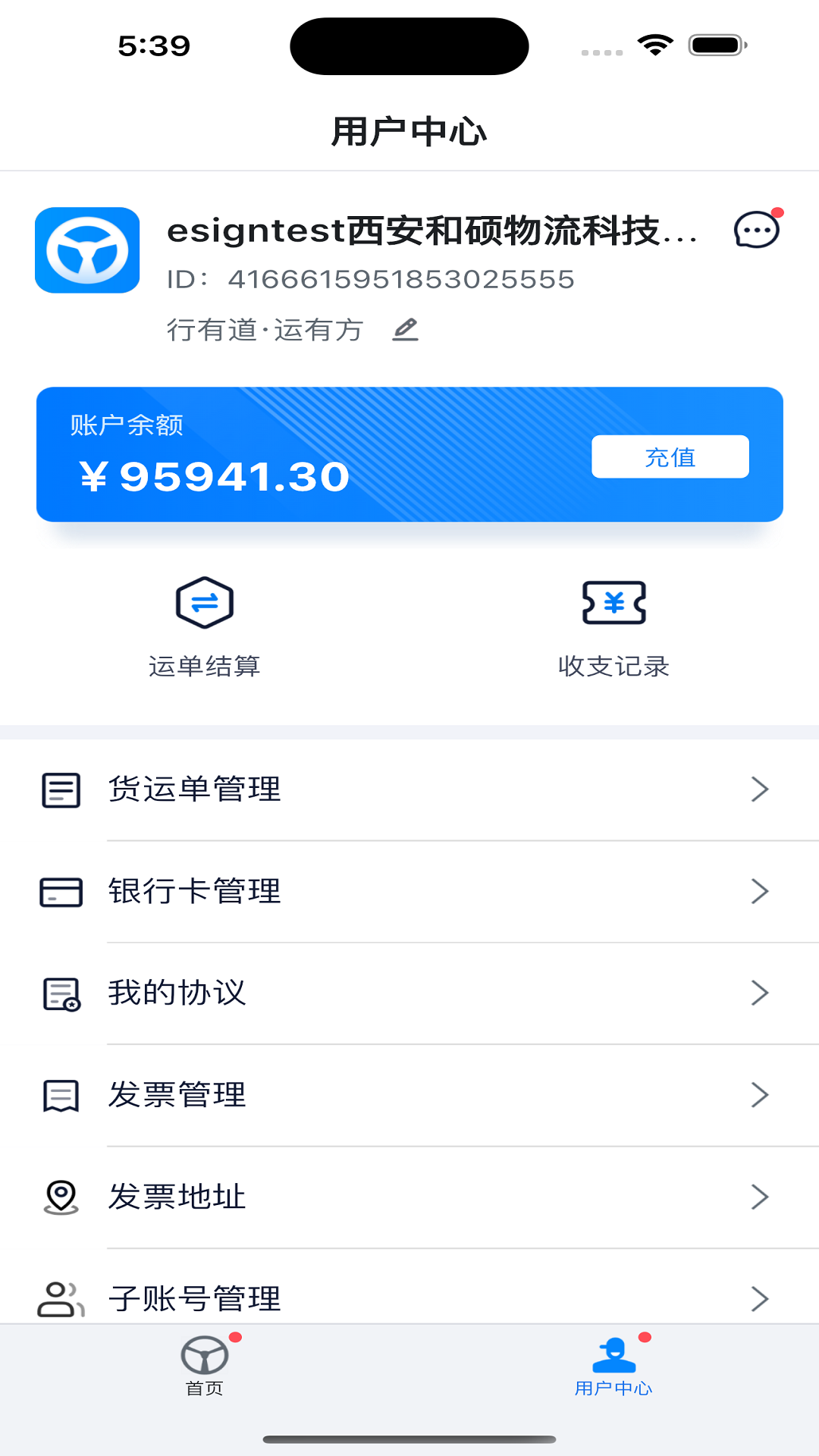Open the messages chat bubble icon

(756, 230)
